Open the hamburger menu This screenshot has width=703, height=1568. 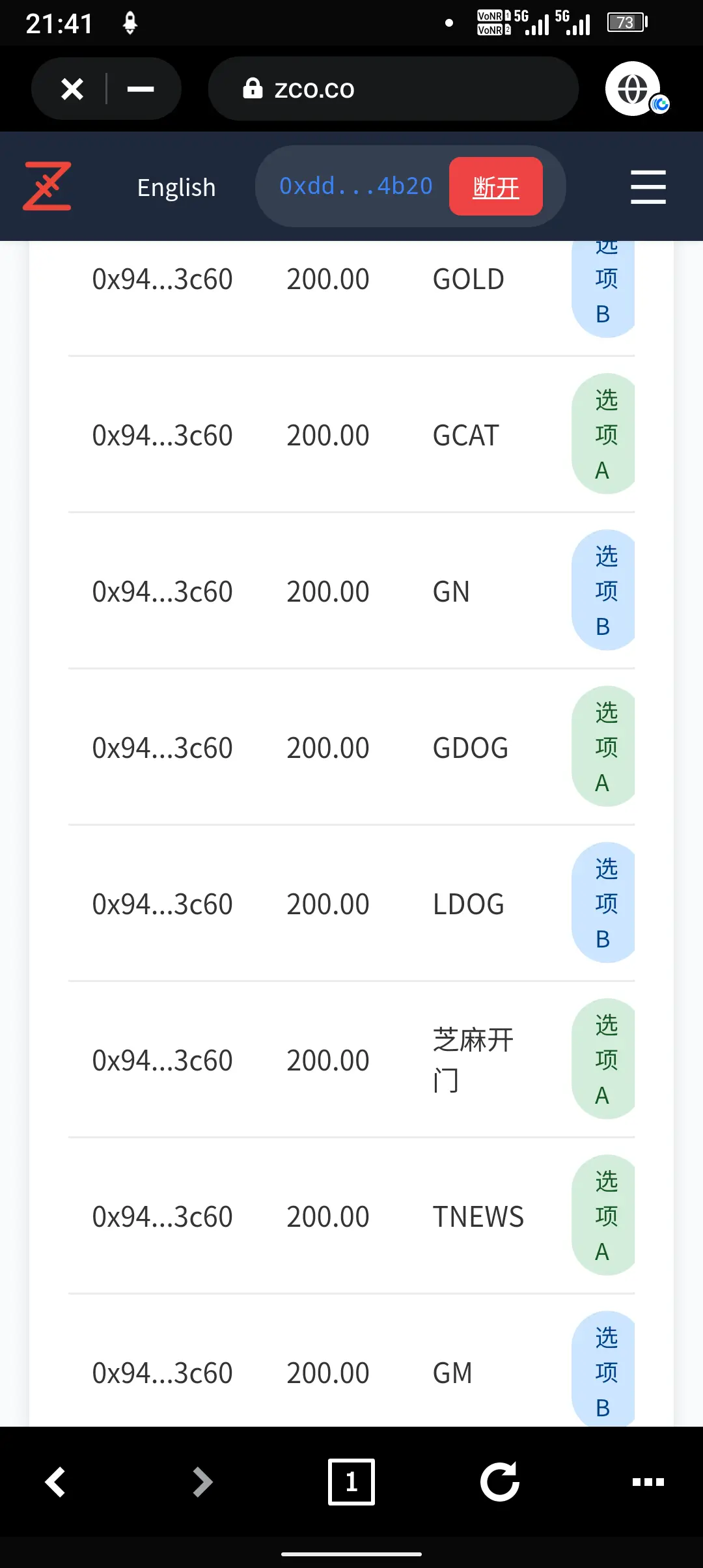pos(648,188)
